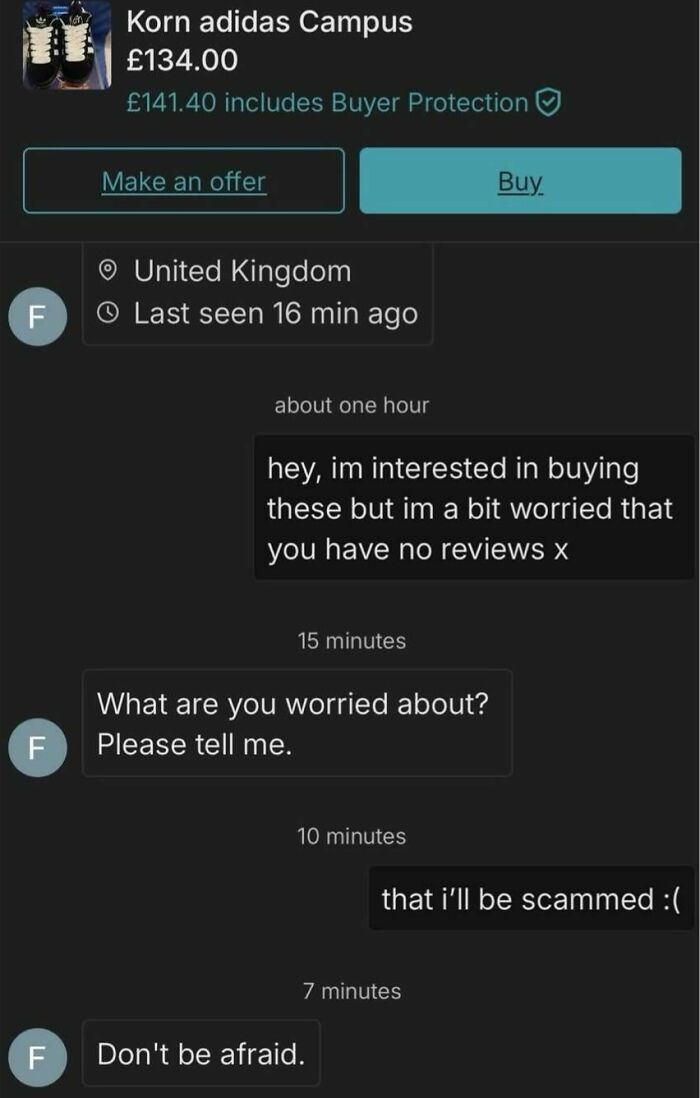Open the Korn adidas Campus item thumbnail
The width and height of the screenshot is (700, 1098).
(67, 46)
